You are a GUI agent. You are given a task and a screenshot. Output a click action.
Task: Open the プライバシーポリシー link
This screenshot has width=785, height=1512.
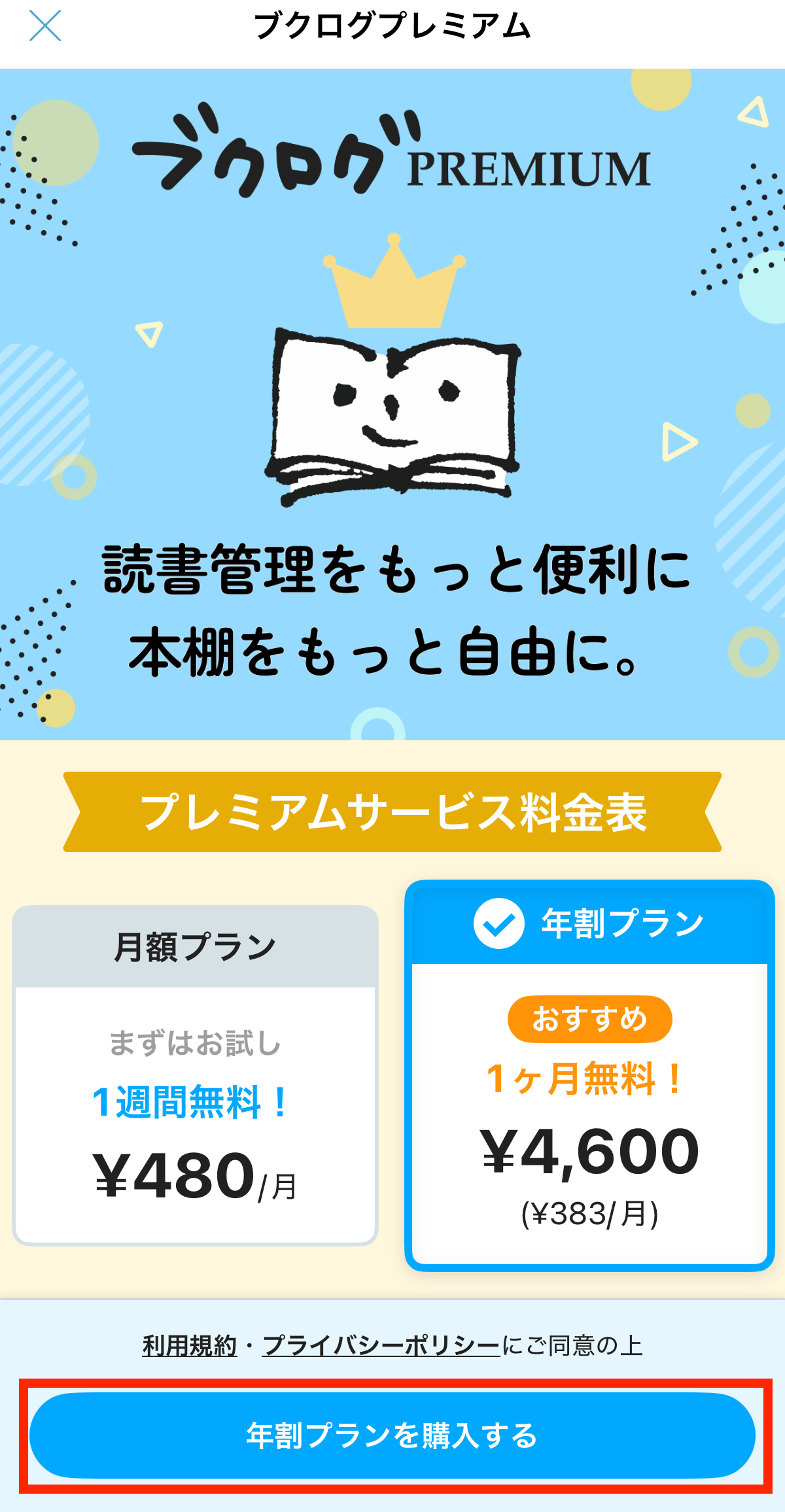click(381, 1346)
